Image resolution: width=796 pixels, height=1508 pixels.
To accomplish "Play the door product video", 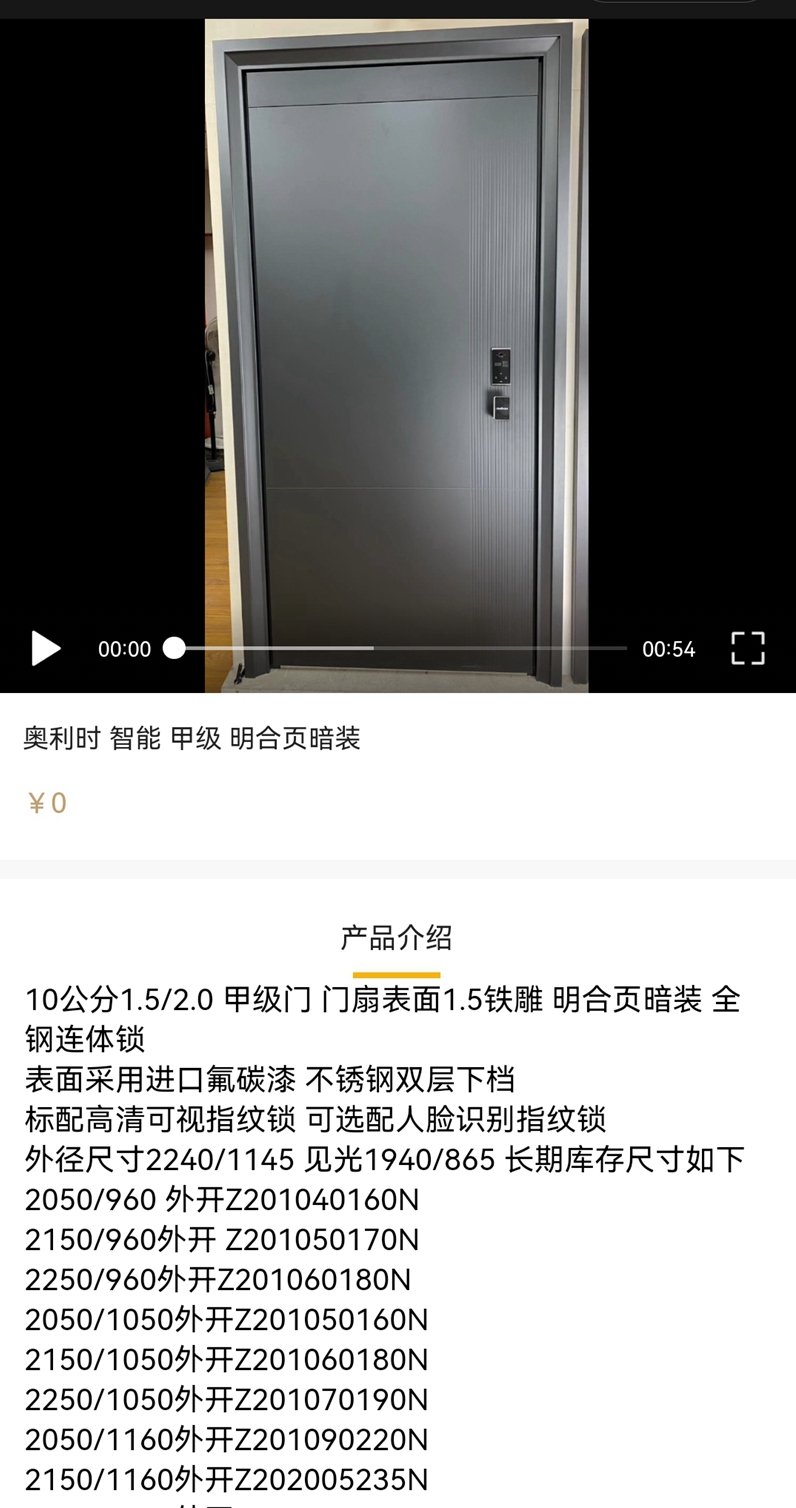I will click(45, 649).
